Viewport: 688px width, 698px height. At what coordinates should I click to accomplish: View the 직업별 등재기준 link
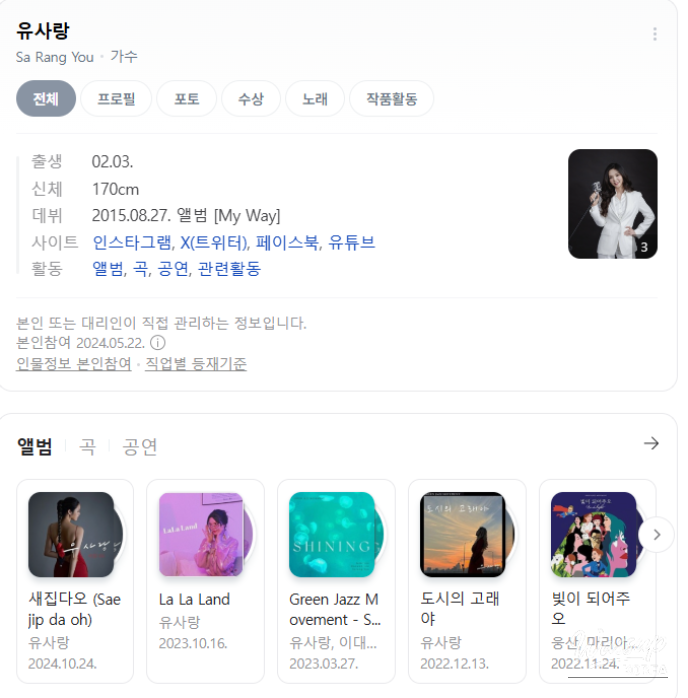[x=196, y=364]
